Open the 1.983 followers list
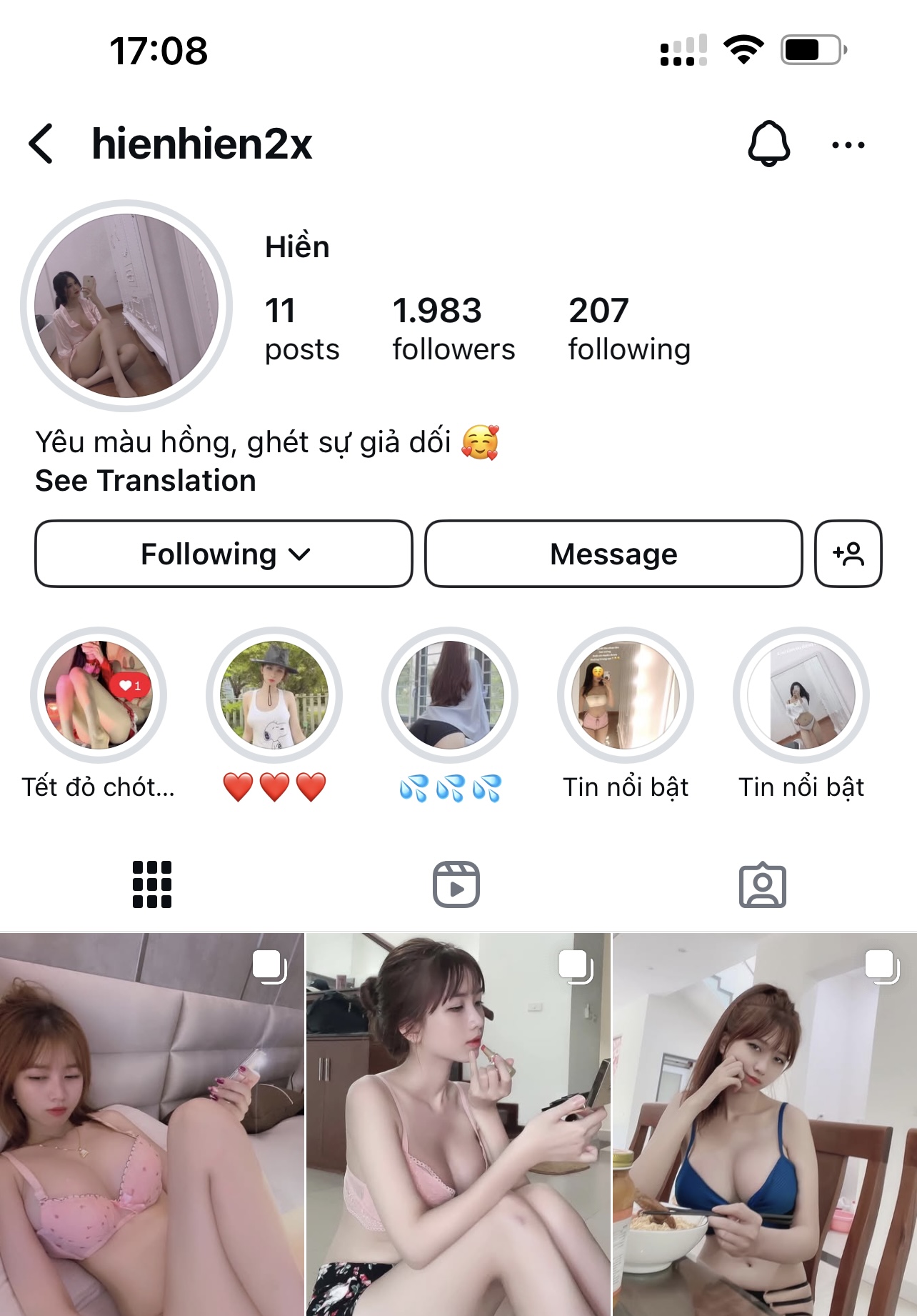The height and width of the screenshot is (1316, 917). point(453,329)
